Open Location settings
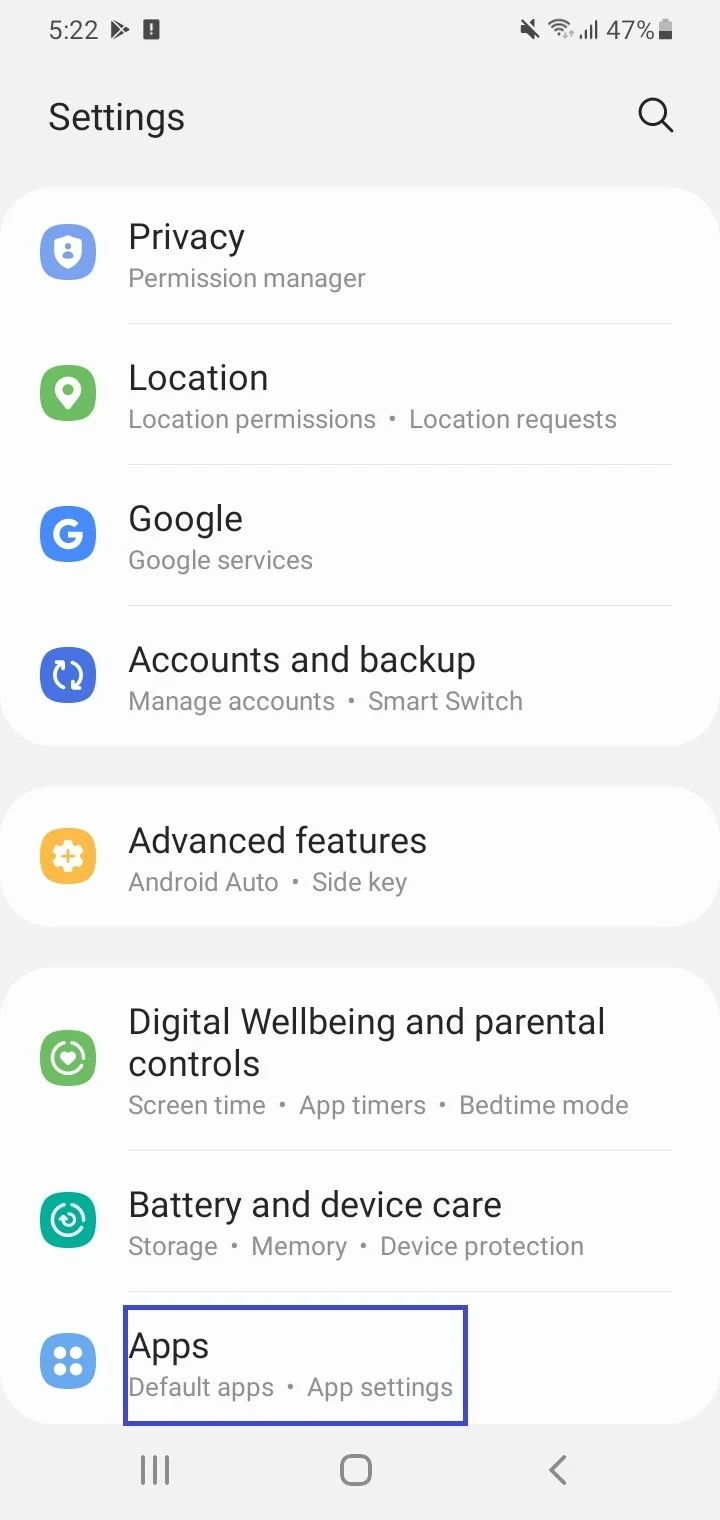The width and height of the screenshot is (720, 1520). click(x=360, y=396)
